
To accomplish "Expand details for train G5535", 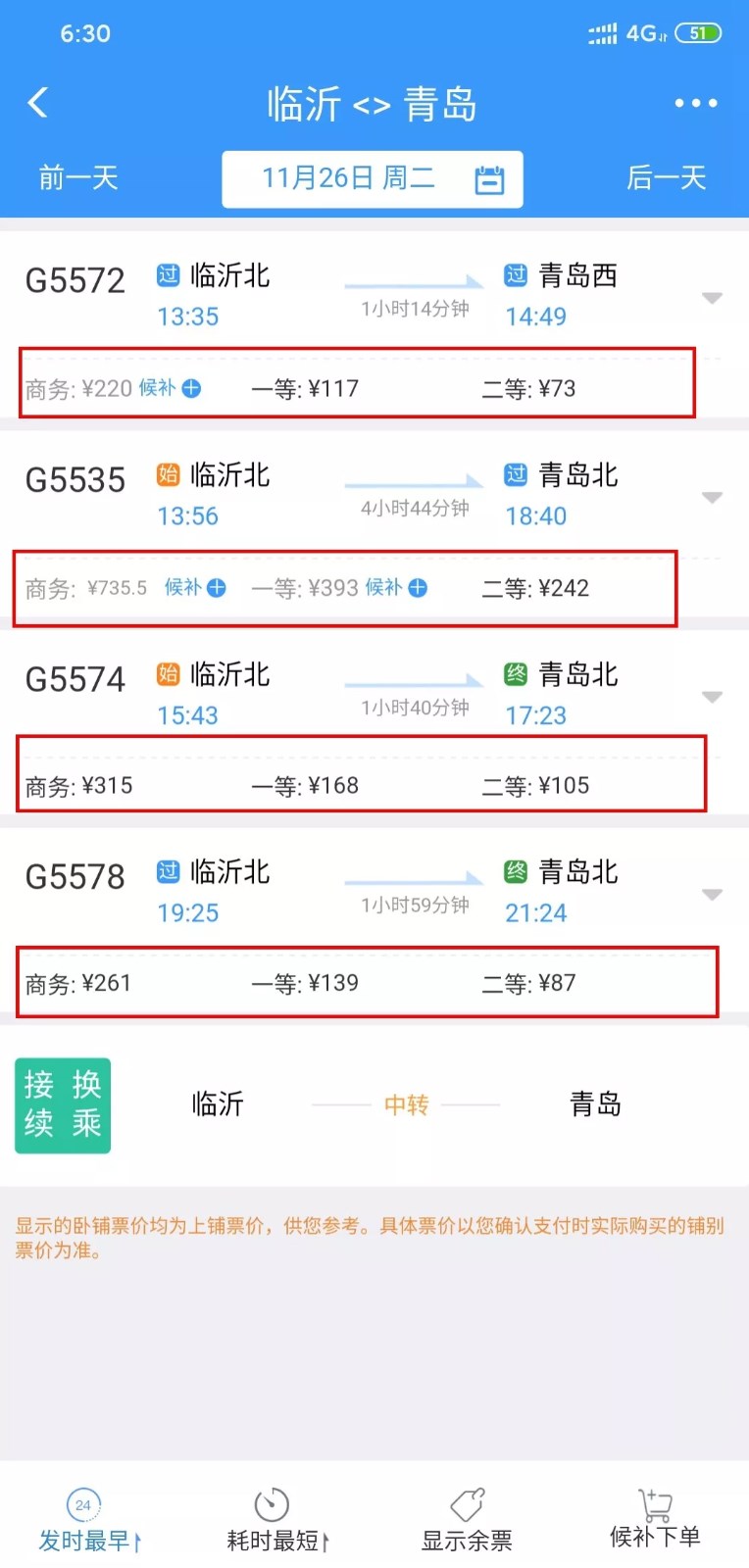I will tap(713, 498).
